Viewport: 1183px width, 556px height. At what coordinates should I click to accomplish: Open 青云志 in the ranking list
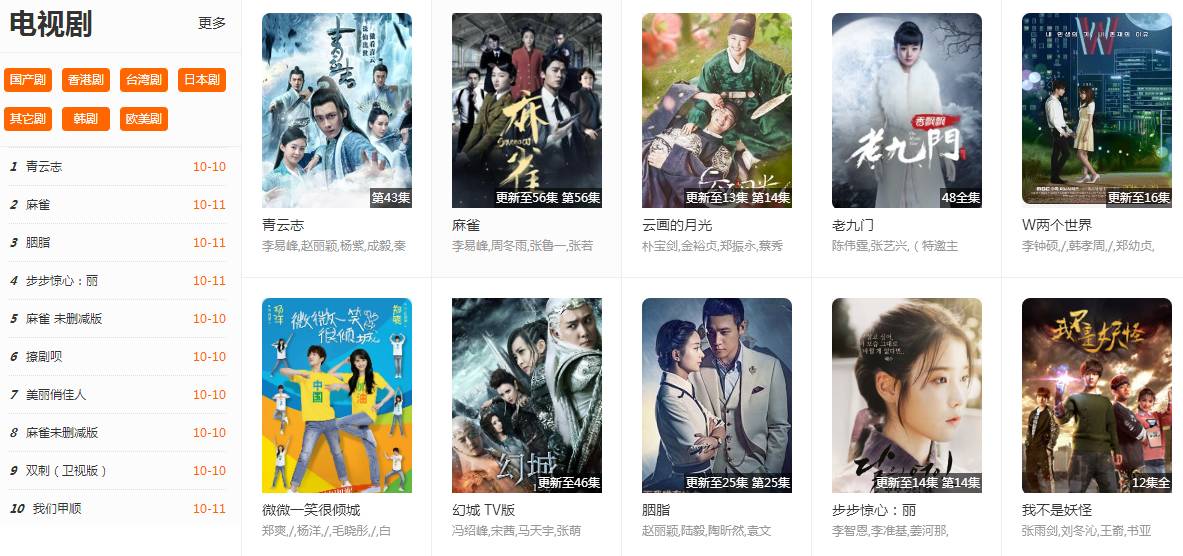pyautogui.click(x=44, y=167)
